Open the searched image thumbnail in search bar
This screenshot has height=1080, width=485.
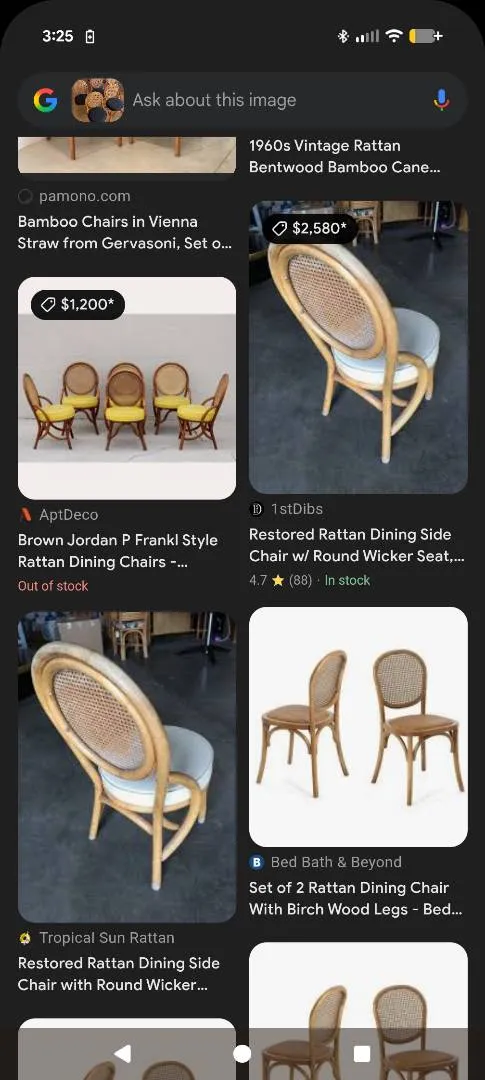98,101
